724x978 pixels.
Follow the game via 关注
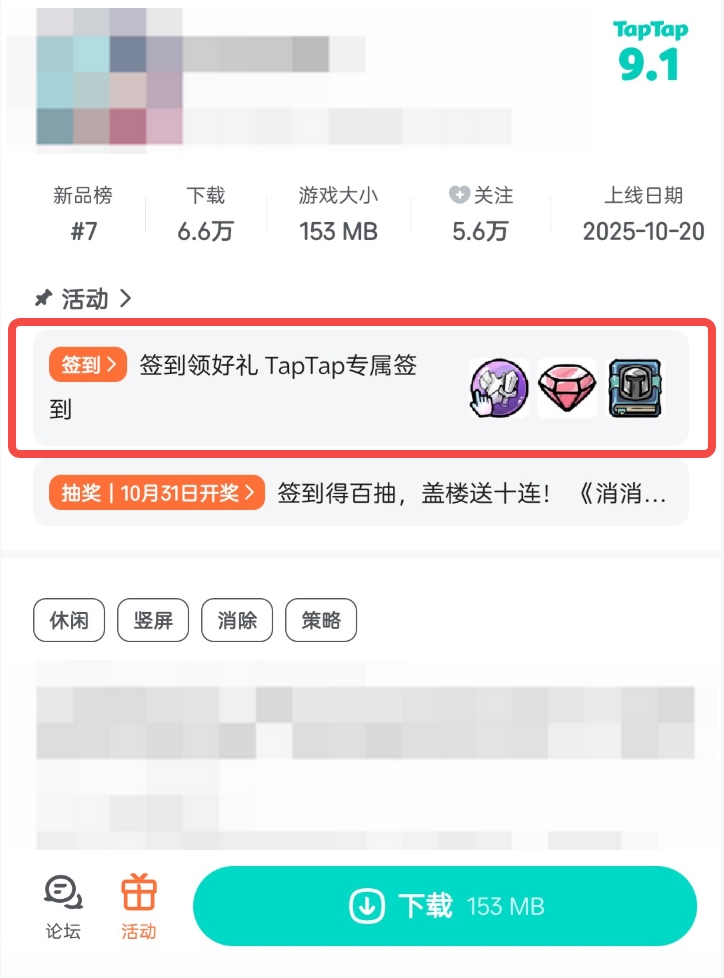pyautogui.click(x=481, y=213)
